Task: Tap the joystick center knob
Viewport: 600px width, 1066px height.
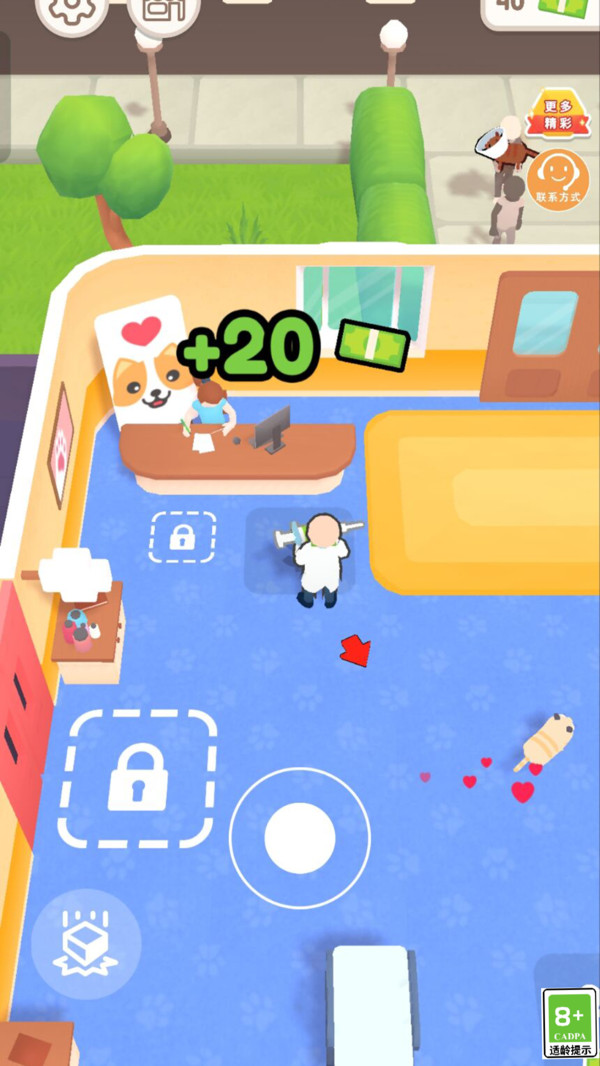Action: coord(300,837)
